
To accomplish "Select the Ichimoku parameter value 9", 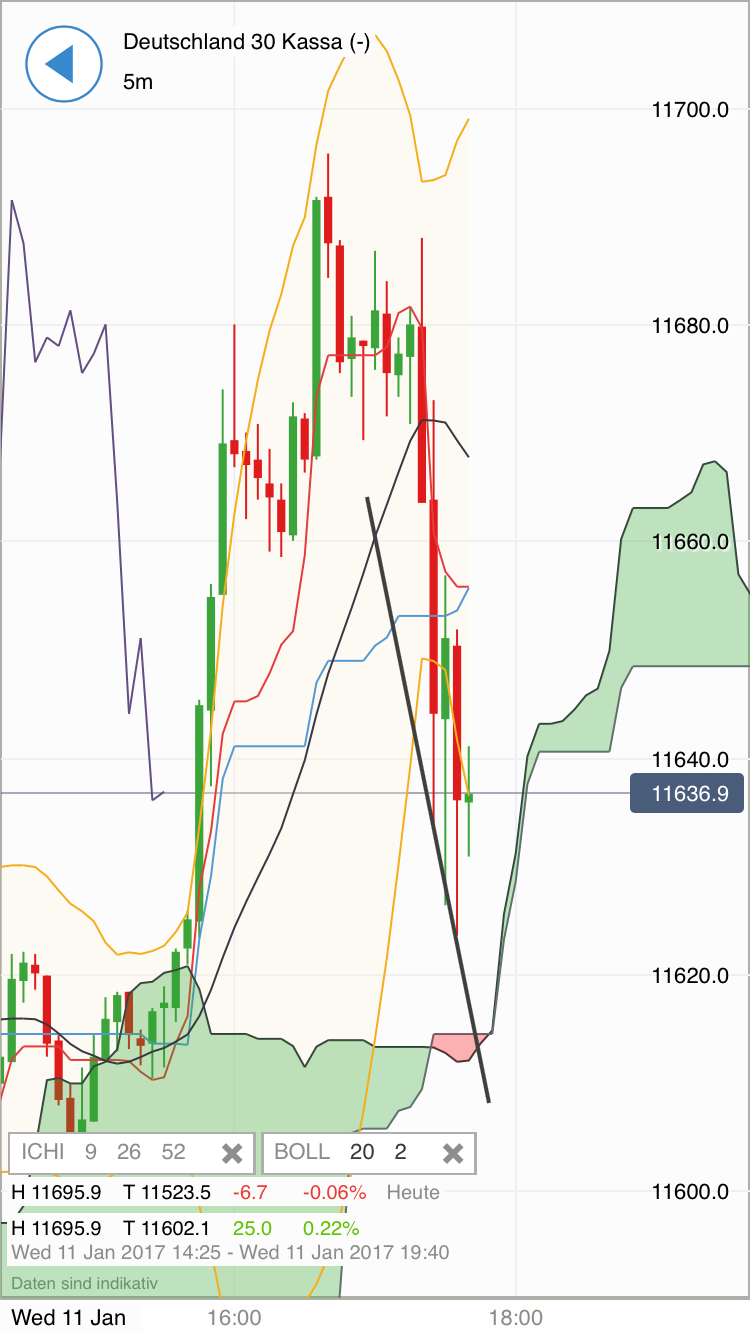I will [x=89, y=1152].
